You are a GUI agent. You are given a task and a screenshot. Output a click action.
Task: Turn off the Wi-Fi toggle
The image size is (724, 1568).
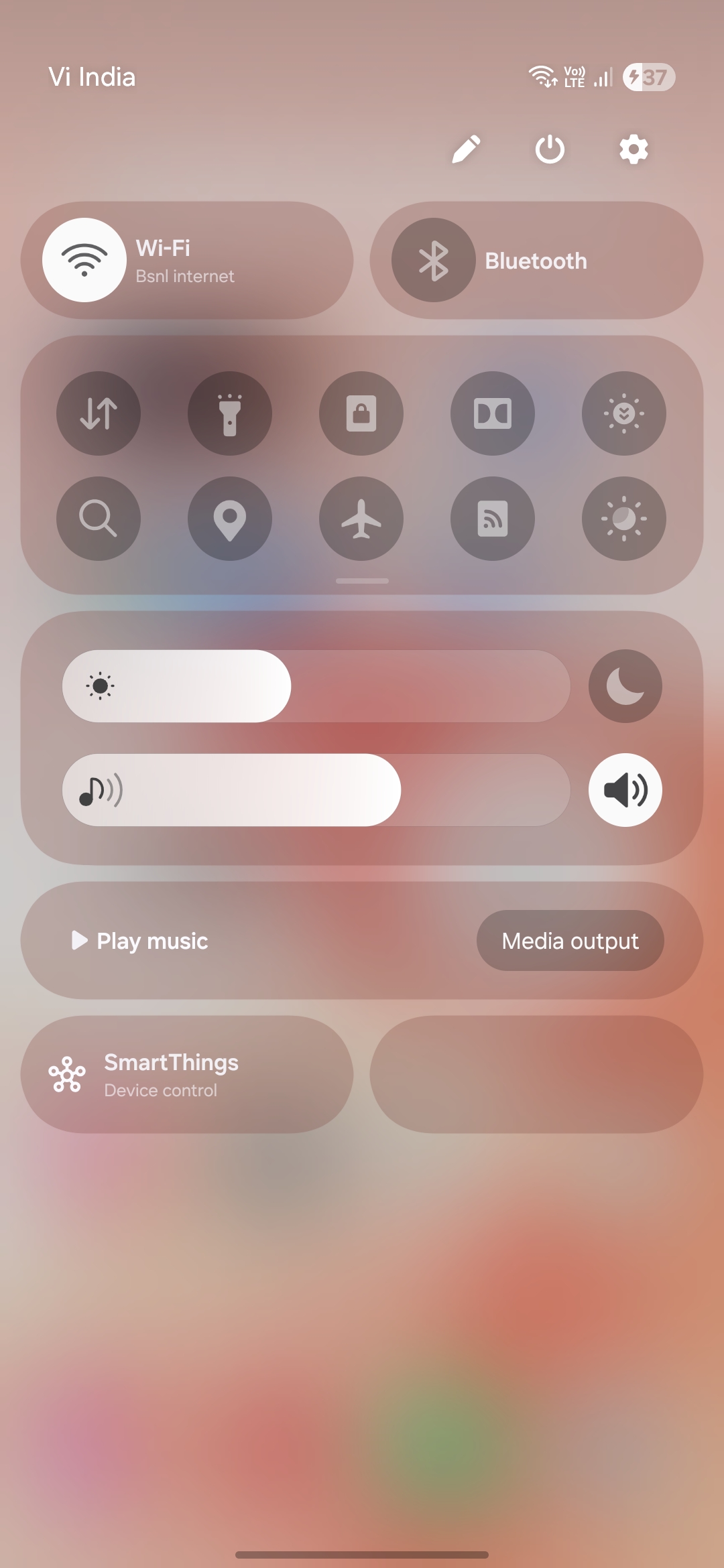pyautogui.click(x=84, y=260)
